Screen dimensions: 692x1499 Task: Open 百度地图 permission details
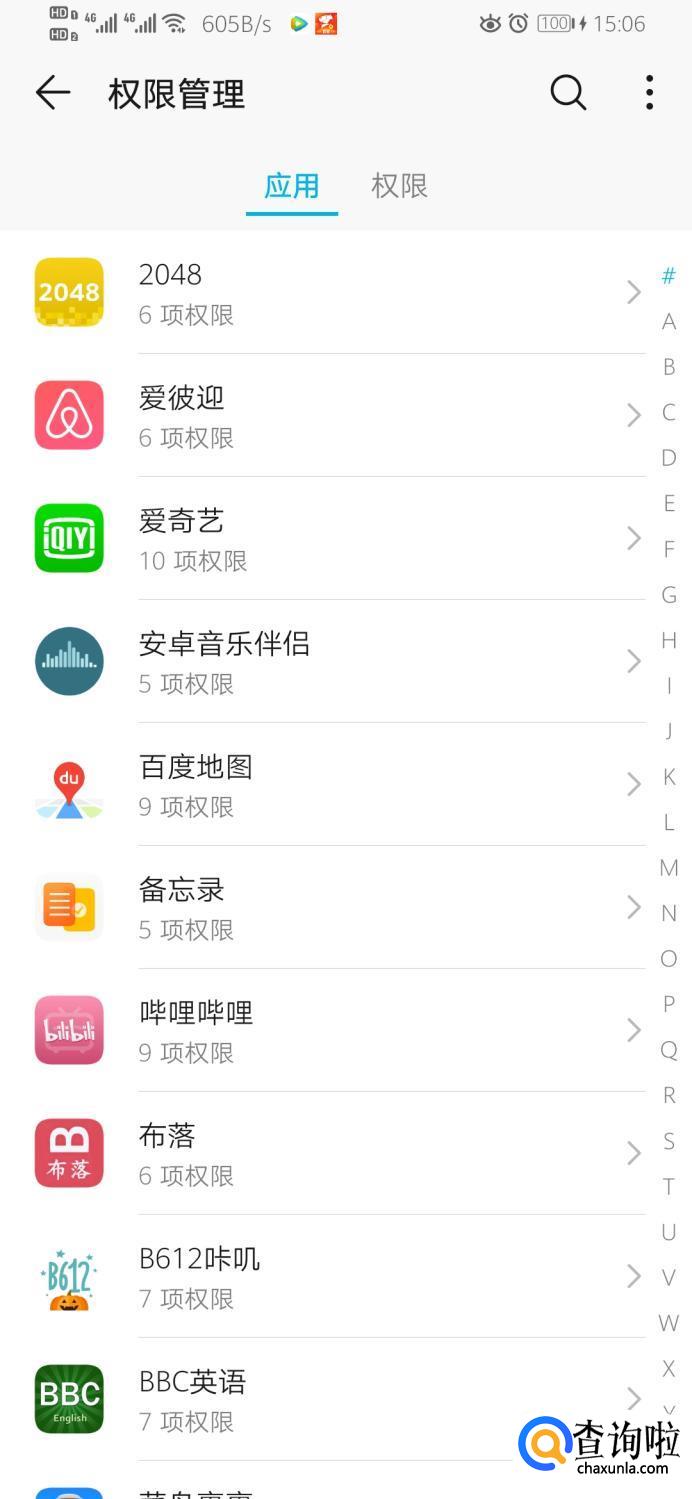point(340,784)
